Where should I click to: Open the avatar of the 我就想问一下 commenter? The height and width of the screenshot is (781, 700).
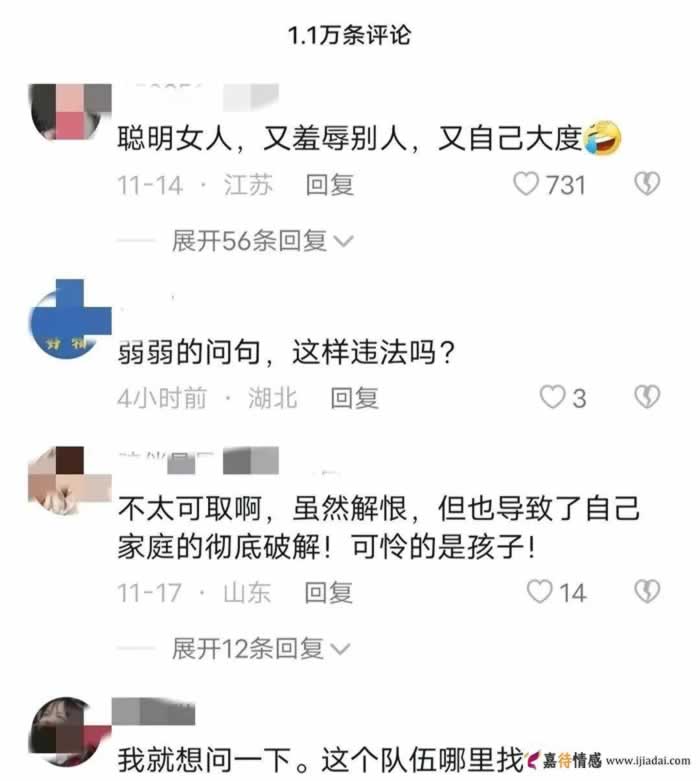pyautogui.click(x=68, y=732)
